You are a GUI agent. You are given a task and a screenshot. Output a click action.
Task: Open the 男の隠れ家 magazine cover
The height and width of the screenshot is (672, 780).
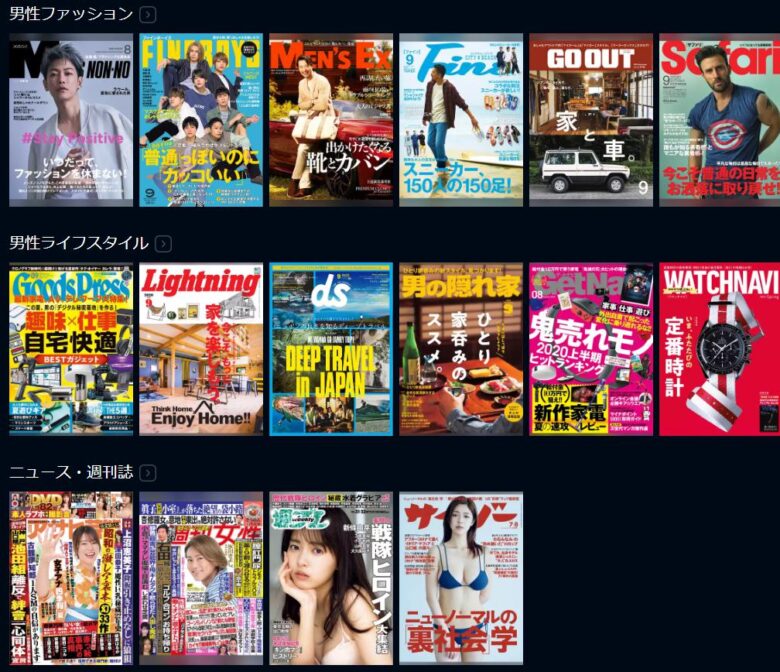pos(461,349)
